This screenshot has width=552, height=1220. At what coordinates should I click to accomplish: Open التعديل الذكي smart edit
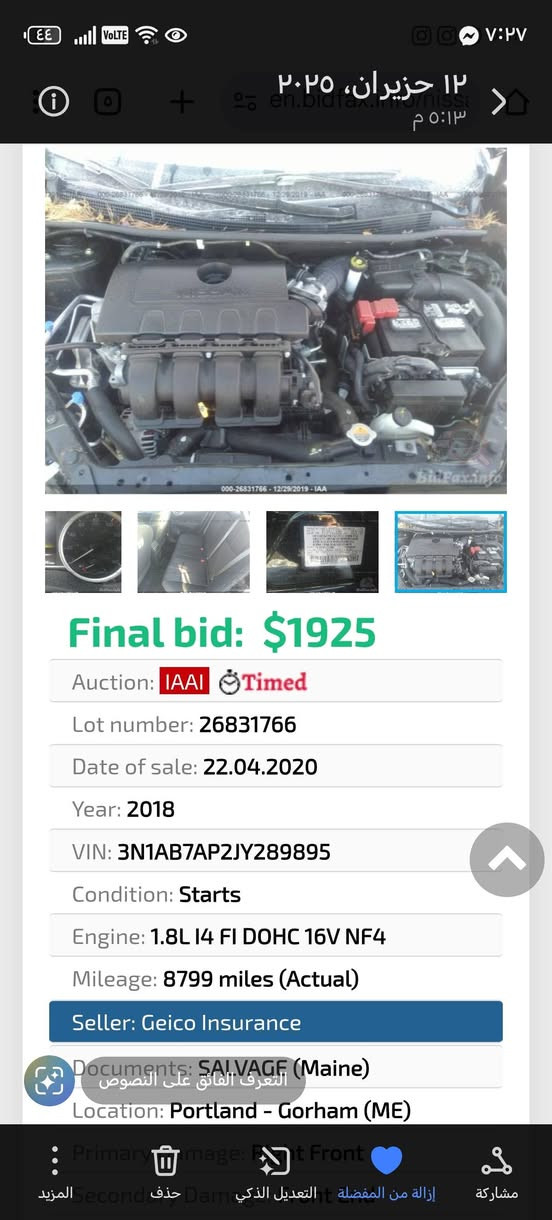click(x=276, y=1173)
